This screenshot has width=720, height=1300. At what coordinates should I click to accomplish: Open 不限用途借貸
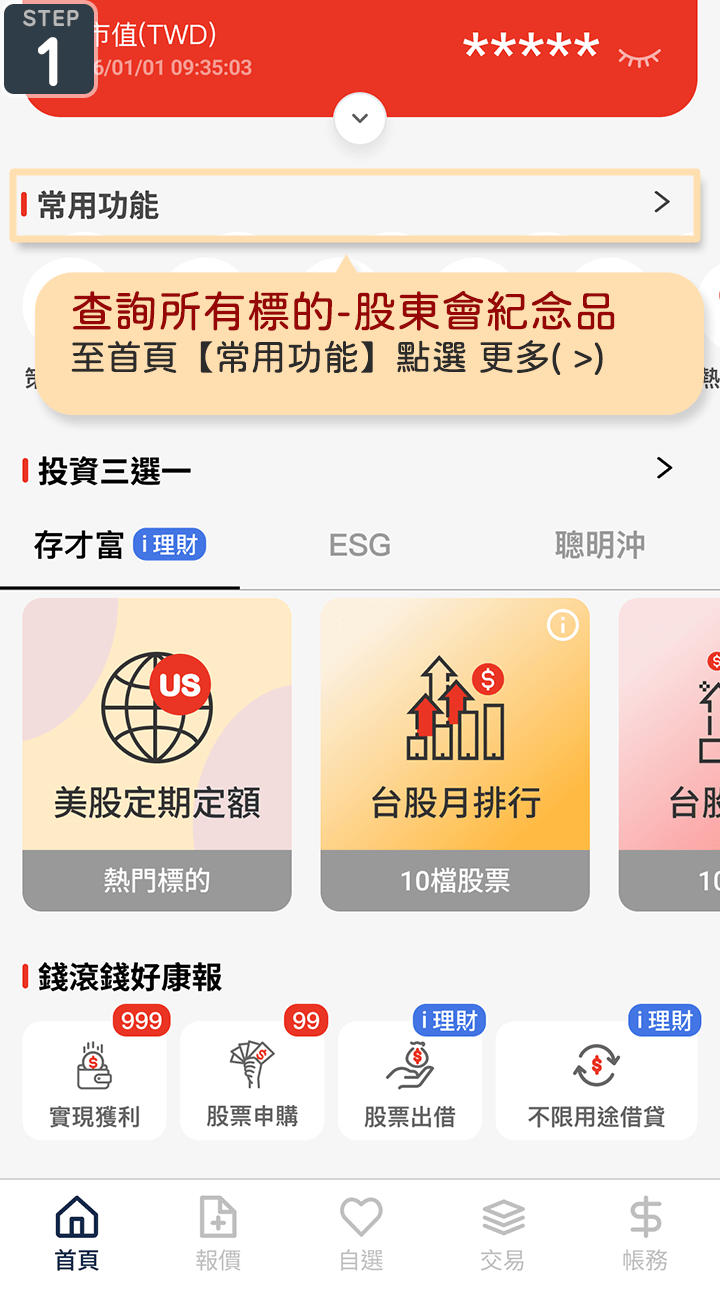pyautogui.click(x=596, y=1082)
